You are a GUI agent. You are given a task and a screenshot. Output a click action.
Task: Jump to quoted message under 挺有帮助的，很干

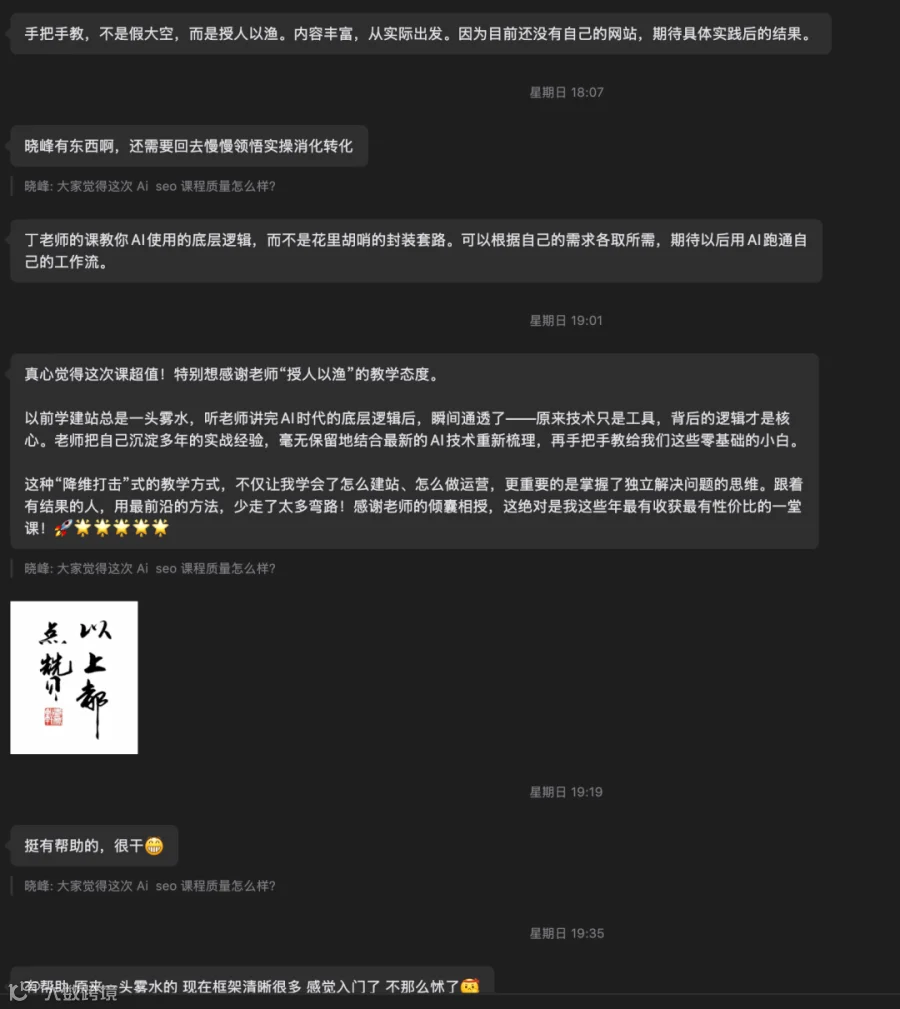150,886
